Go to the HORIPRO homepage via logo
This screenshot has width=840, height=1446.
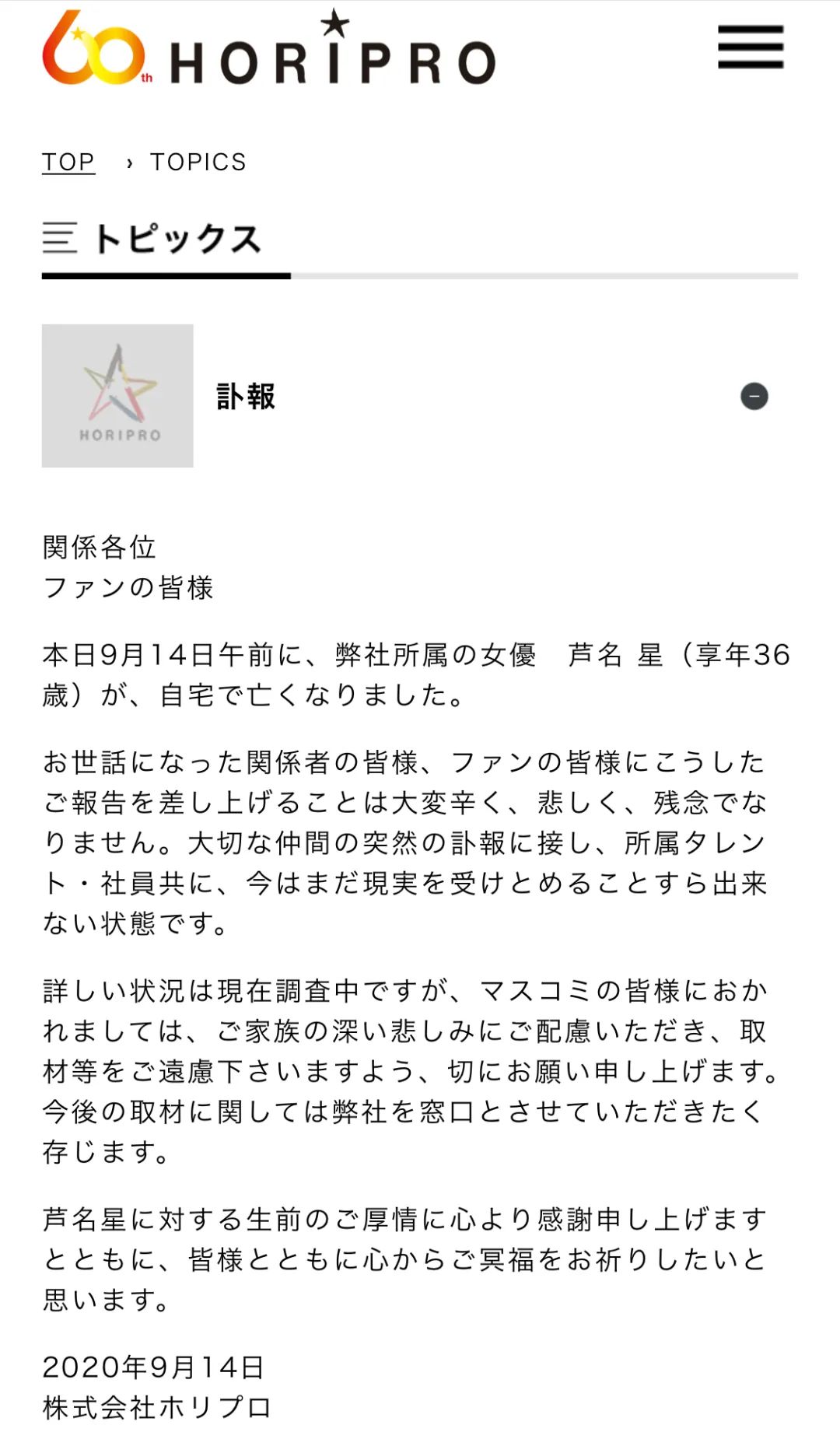[x=269, y=47]
